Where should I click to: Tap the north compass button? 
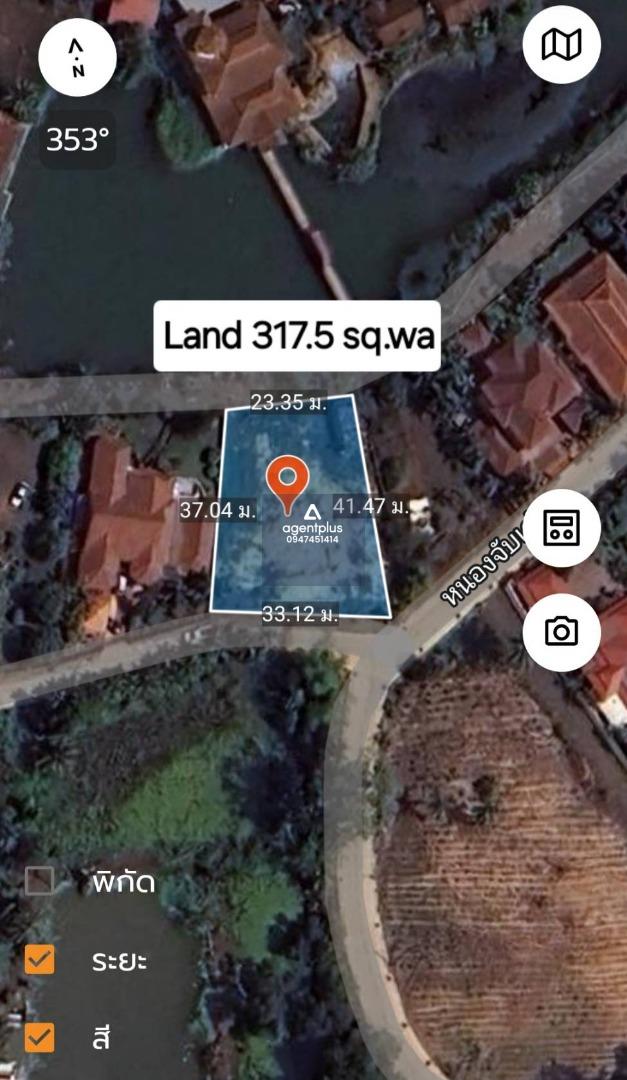click(x=77, y=57)
